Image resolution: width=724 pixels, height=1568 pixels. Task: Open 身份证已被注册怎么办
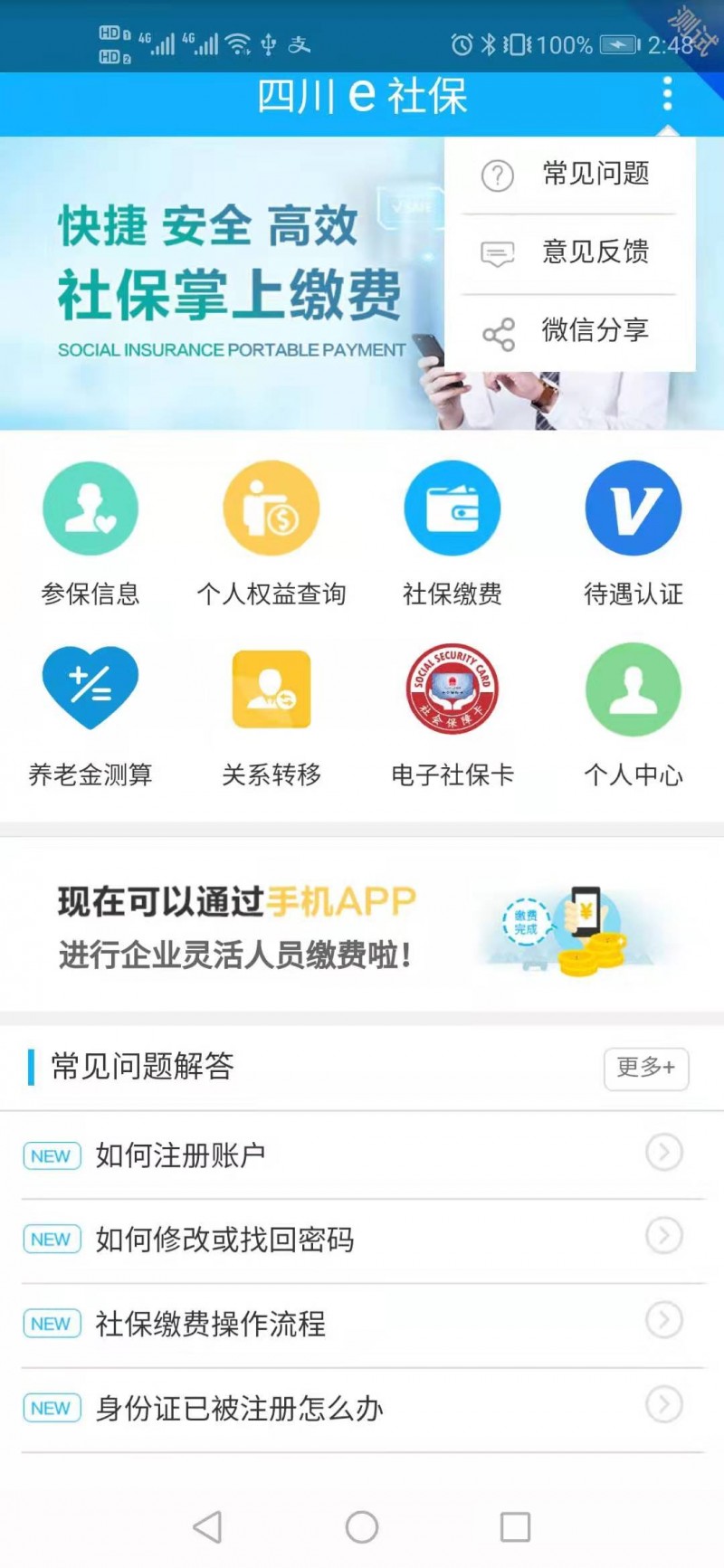click(x=362, y=1408)
